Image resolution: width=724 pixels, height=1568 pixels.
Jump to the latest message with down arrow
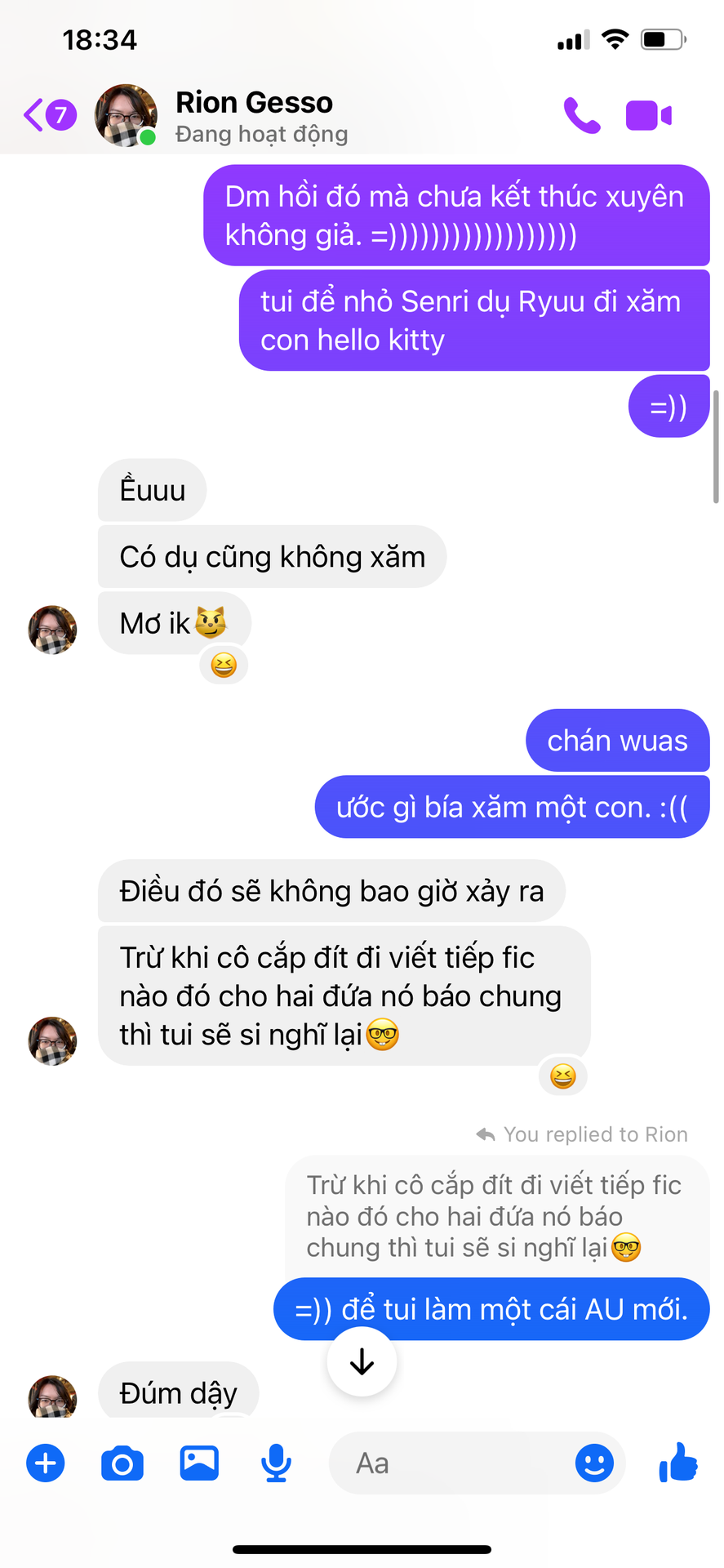click(x=362, y=1361)
